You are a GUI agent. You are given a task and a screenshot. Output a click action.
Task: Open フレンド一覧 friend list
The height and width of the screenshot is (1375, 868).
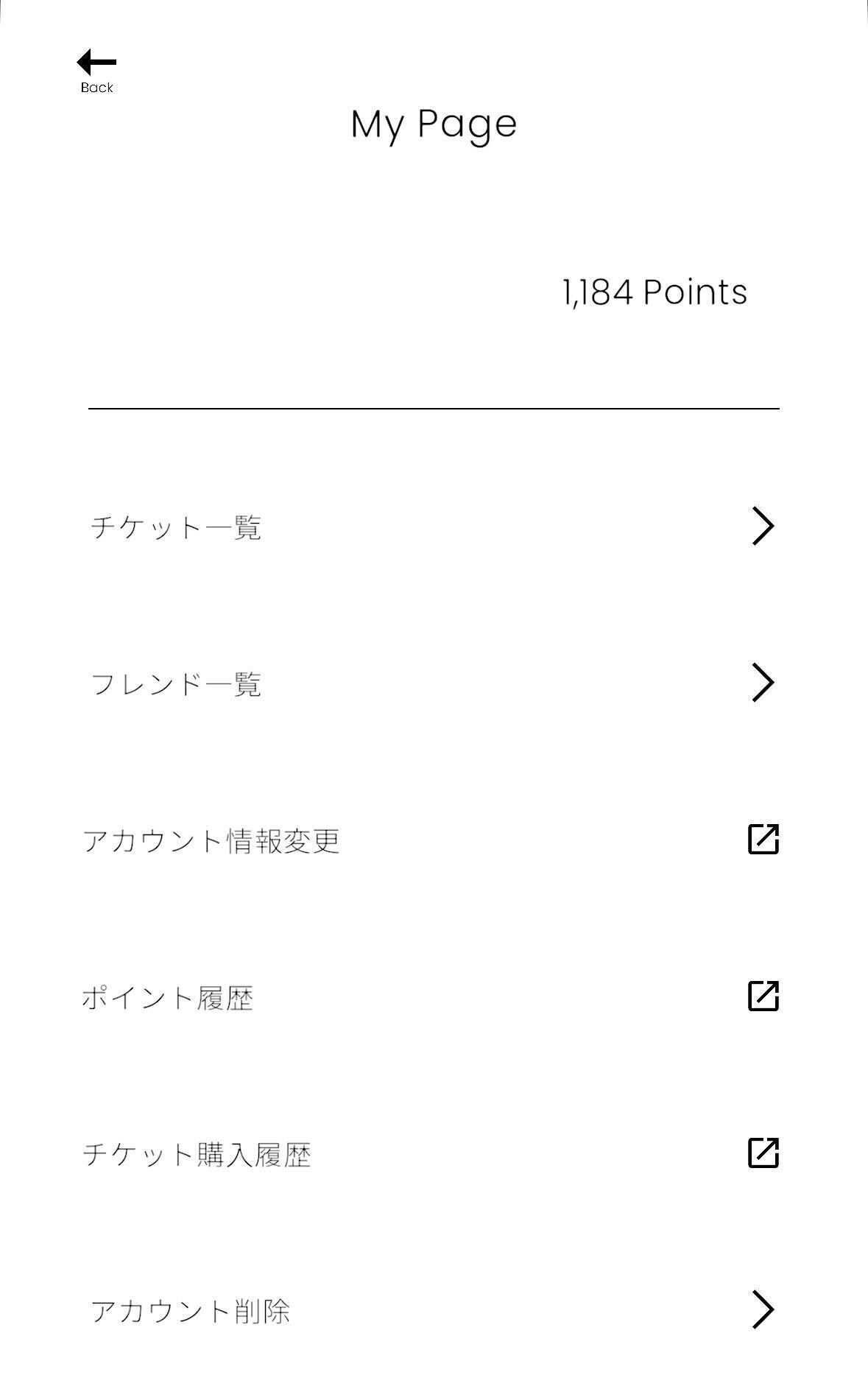point(433,683)
